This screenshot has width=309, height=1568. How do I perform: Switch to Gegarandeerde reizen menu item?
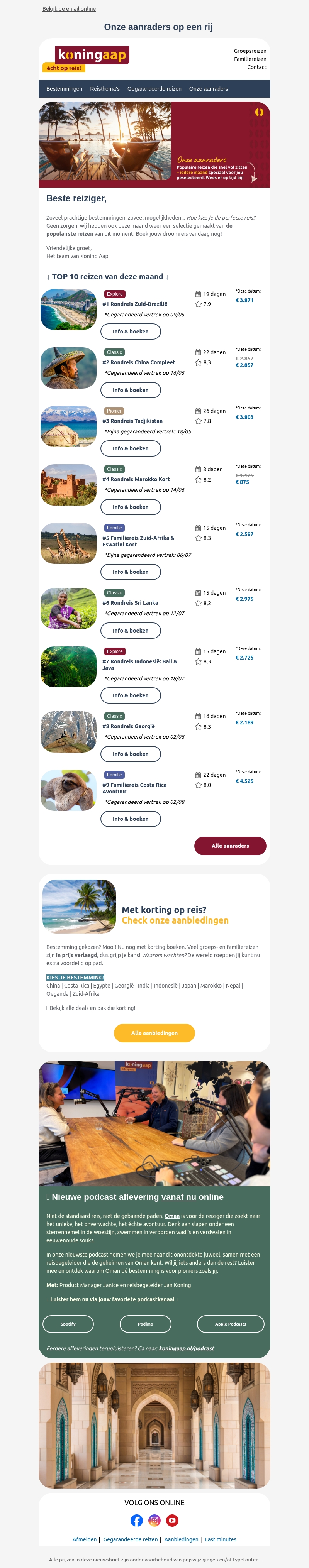(x=154, y=89)
